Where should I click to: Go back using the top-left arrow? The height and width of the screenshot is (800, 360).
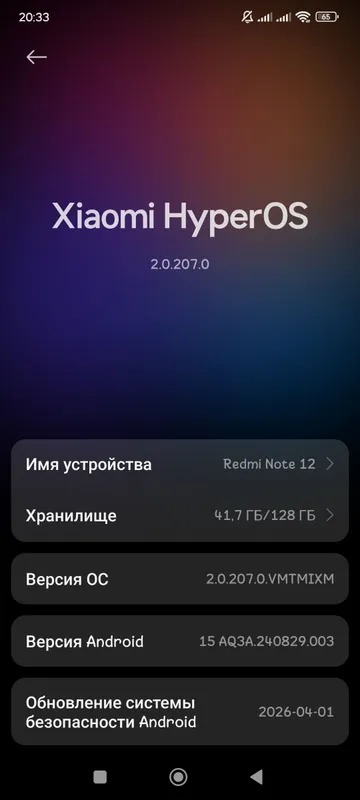[x=37, y=57]
